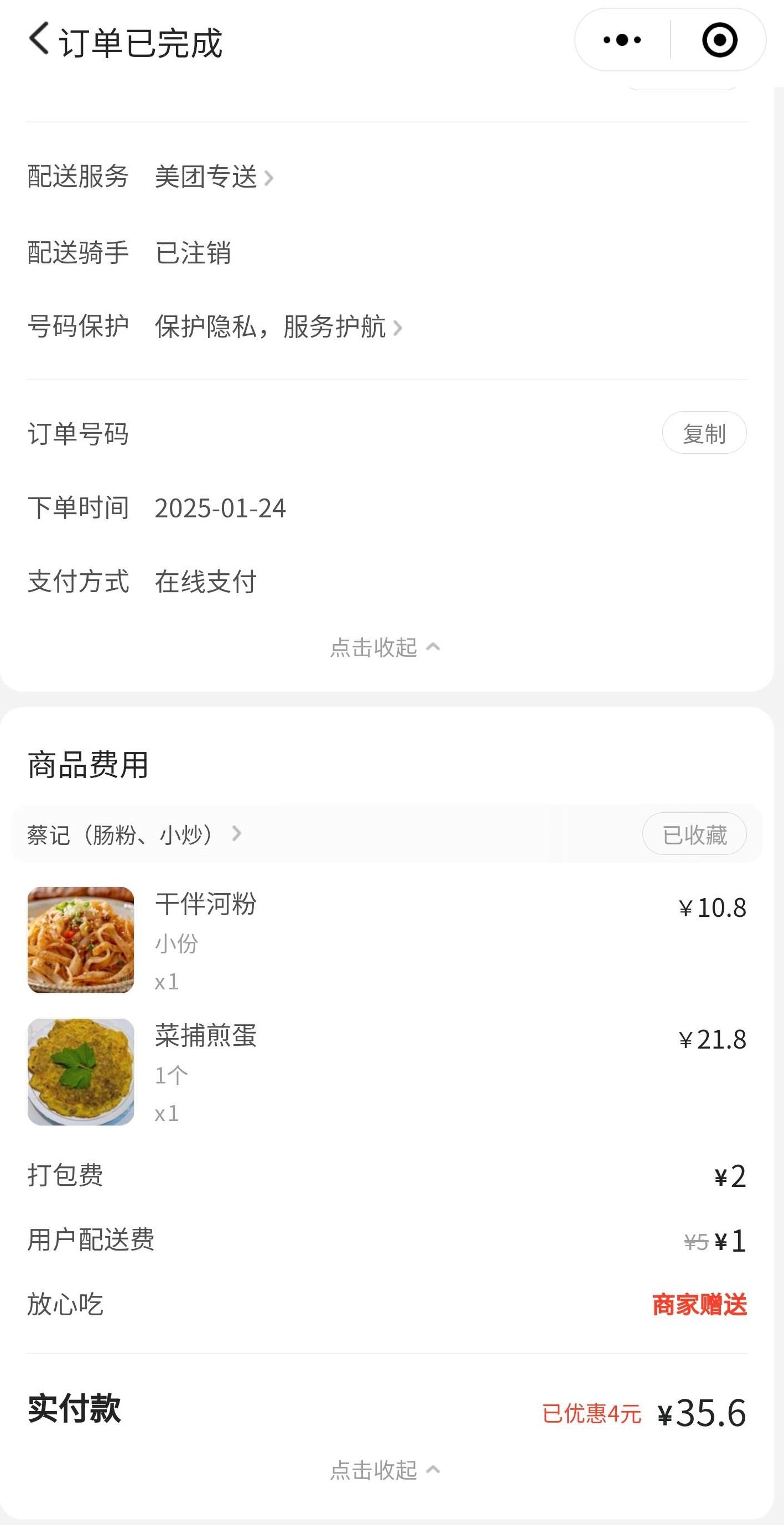Open the mini program three-dot menu

[x=622, y=40]
